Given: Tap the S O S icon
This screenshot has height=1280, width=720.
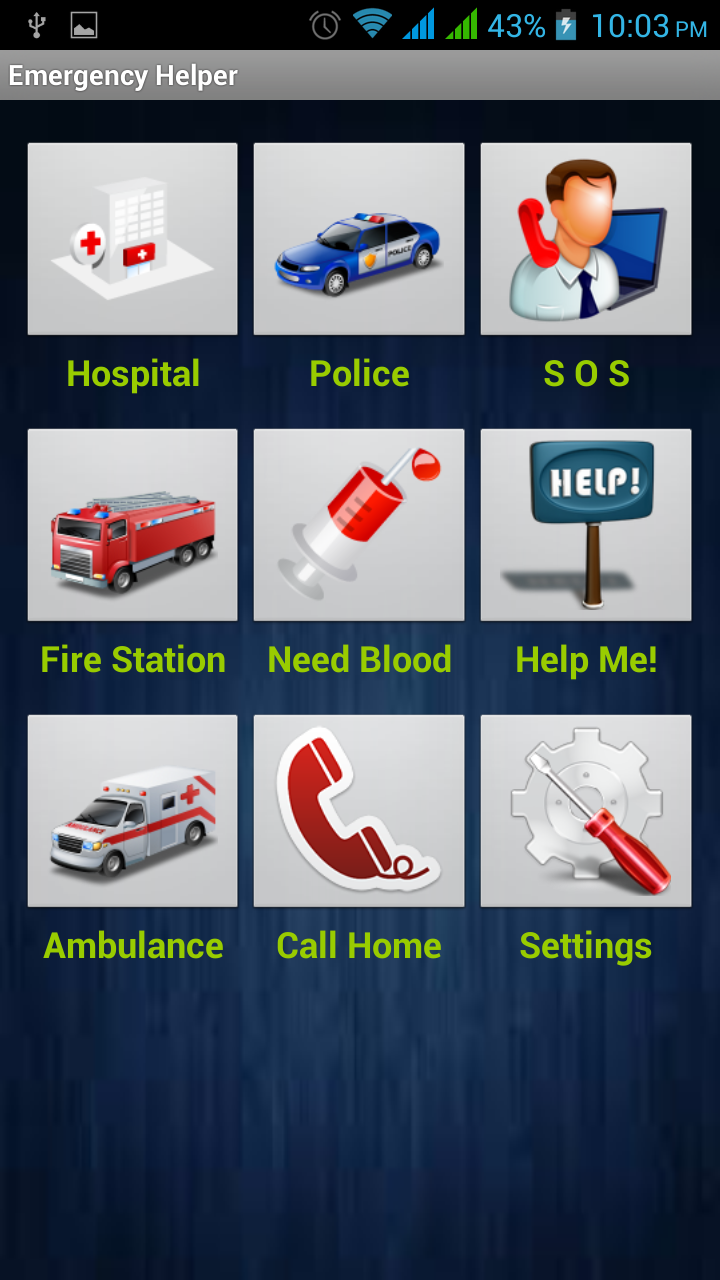Looking at the screenshot, I should point(585,238).
